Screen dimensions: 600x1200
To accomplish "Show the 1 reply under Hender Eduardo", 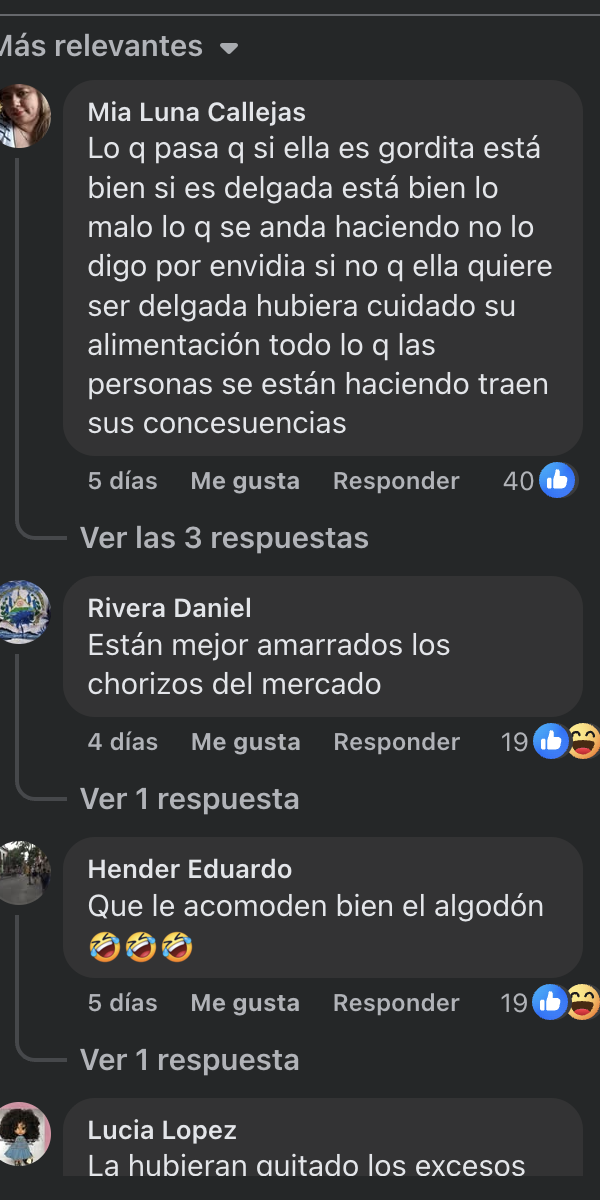I will point(189,1060).
